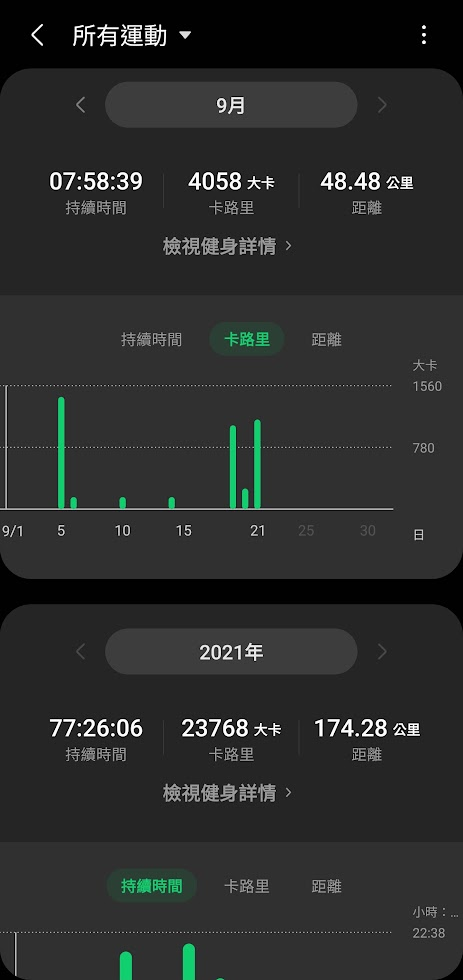Open the three-dot overflow menu
The height and width of the screenshot is (980, 463).
pyautogui.click(x=424, y=35)
